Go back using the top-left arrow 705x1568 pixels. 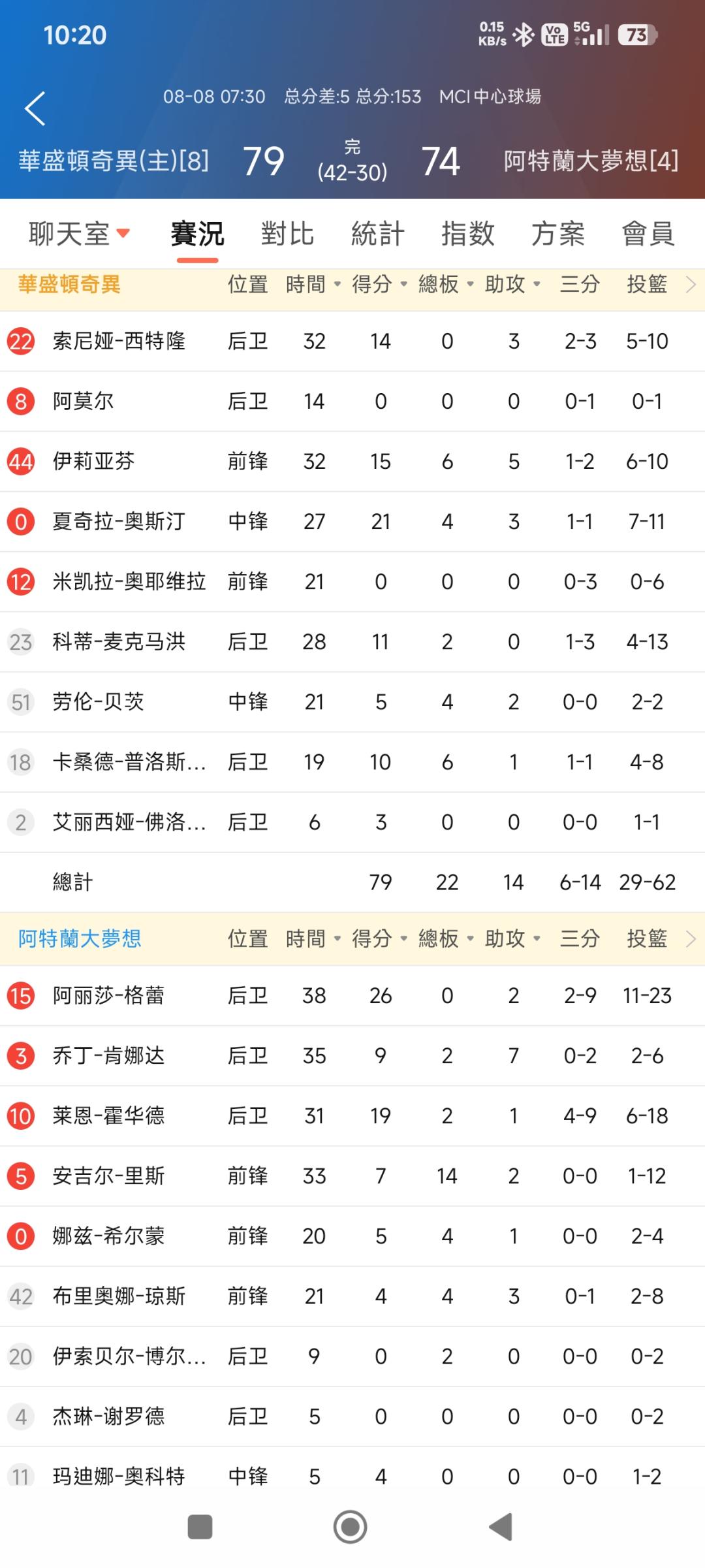[35, 108]
